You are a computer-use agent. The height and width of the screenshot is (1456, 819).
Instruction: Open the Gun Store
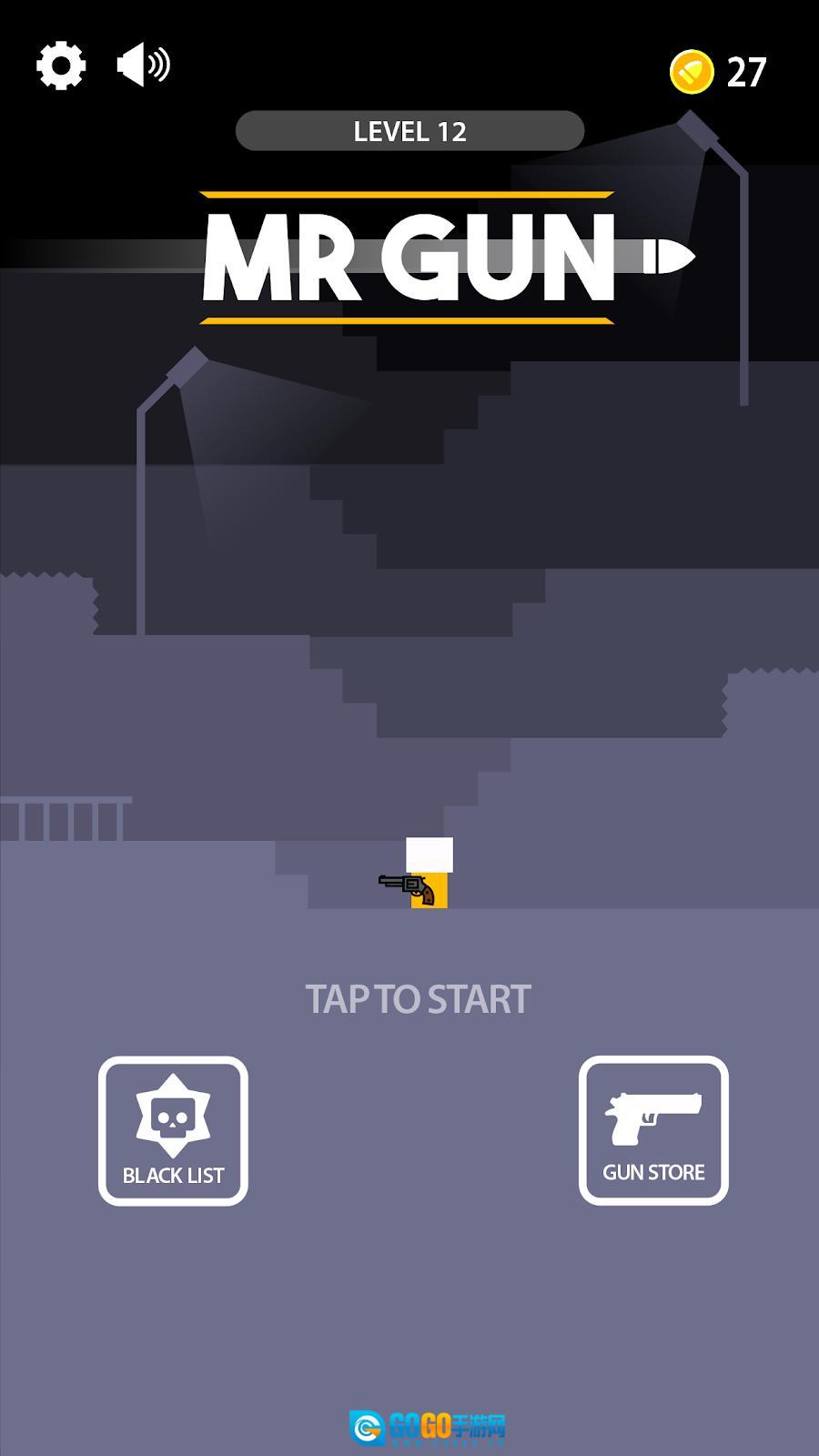click(653, 1130)
